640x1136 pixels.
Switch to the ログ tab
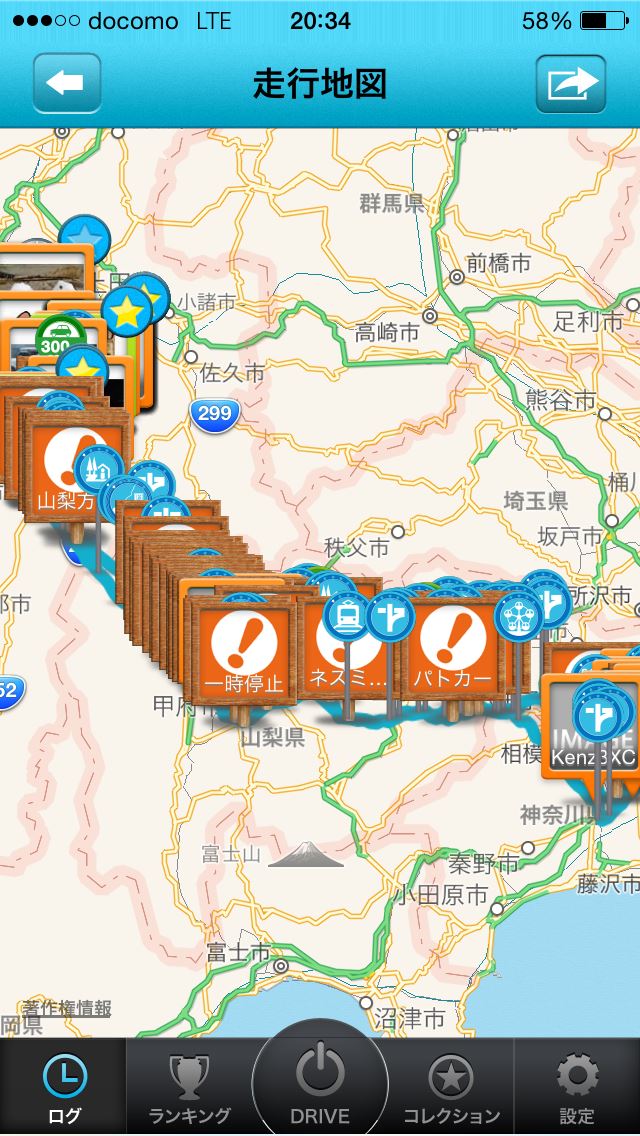(65, 1087)
